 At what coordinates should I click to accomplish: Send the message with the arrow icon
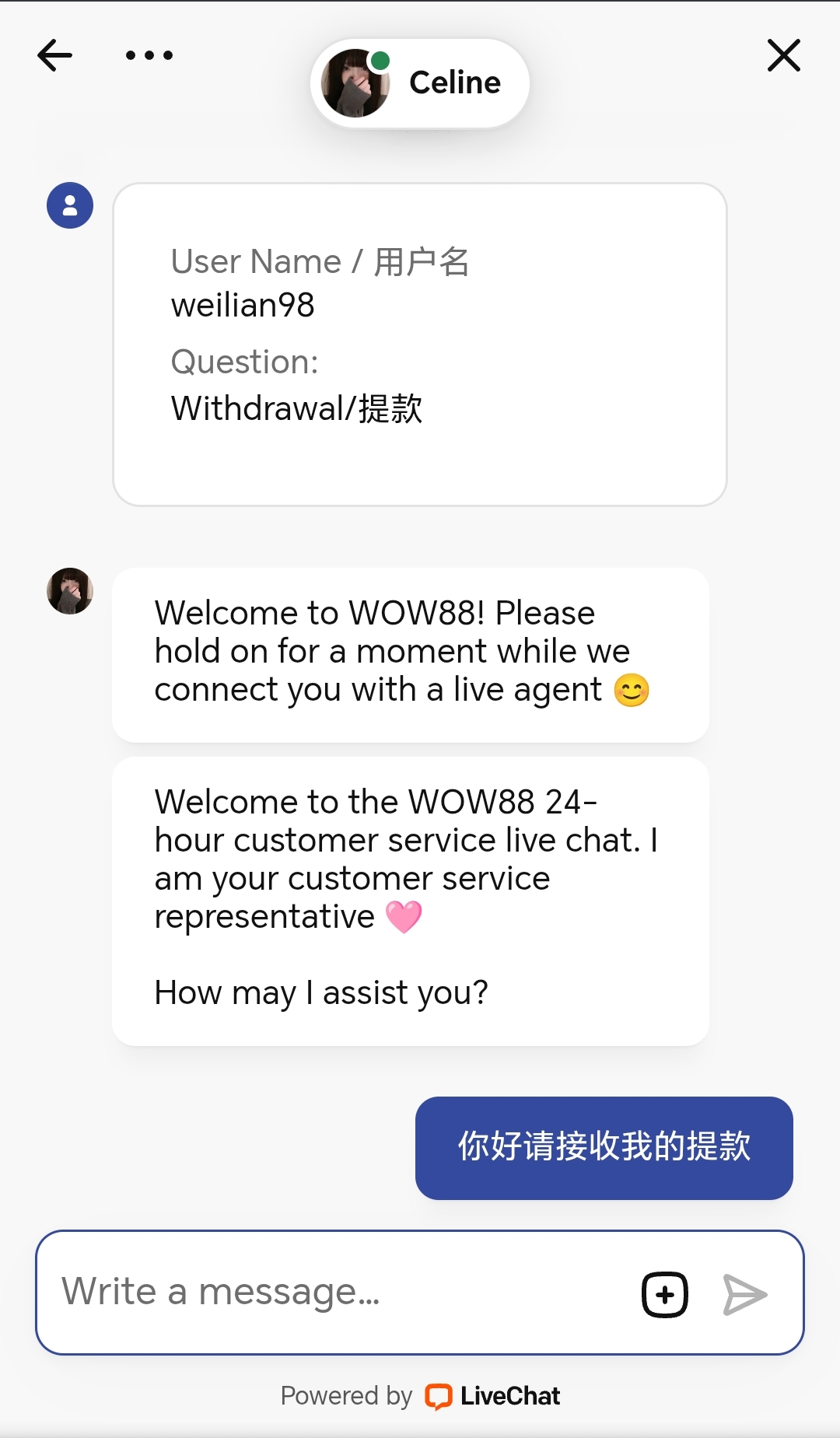click(744, 1295)
